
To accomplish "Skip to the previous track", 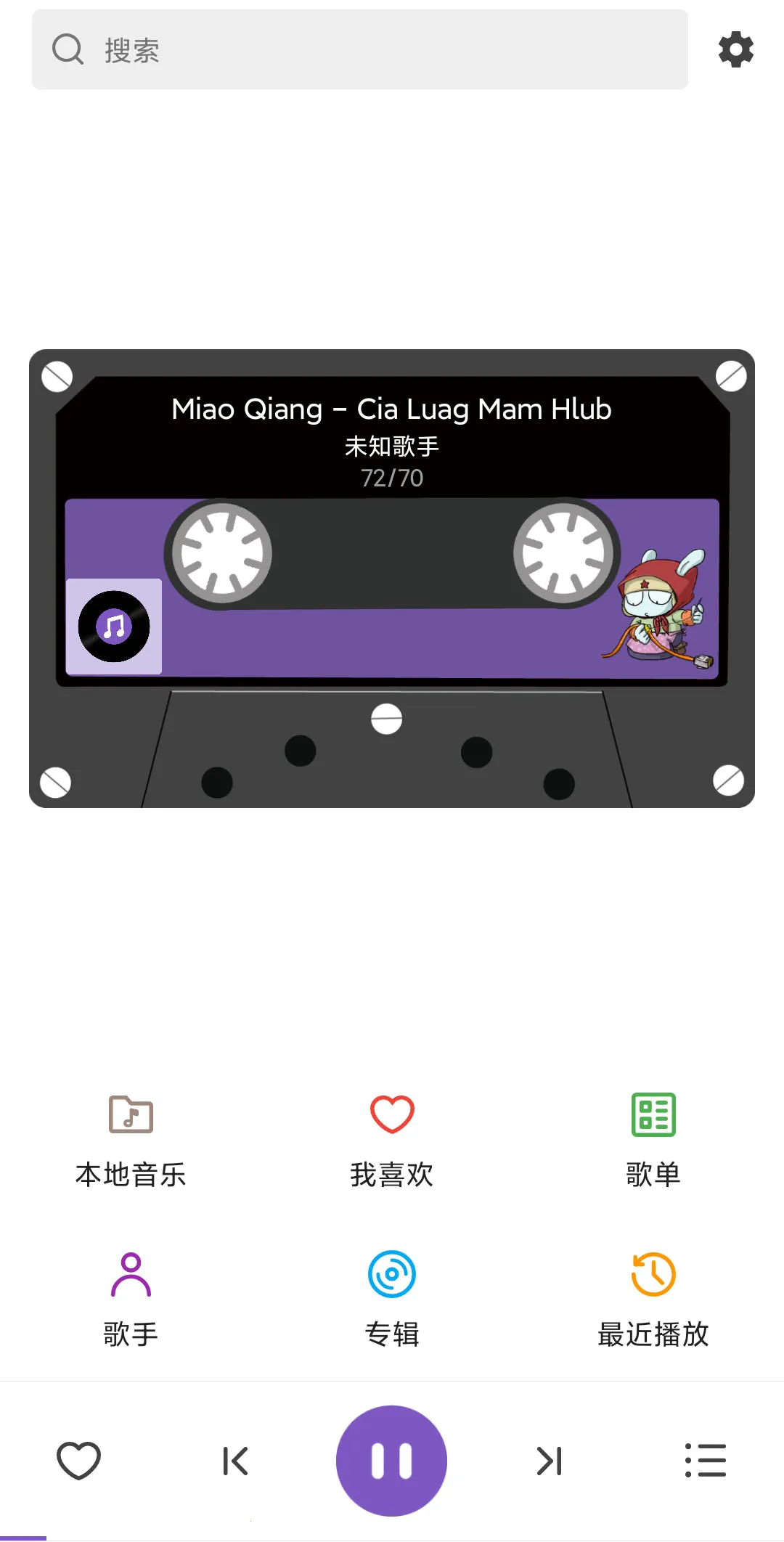I will (x=235, y=1461).
